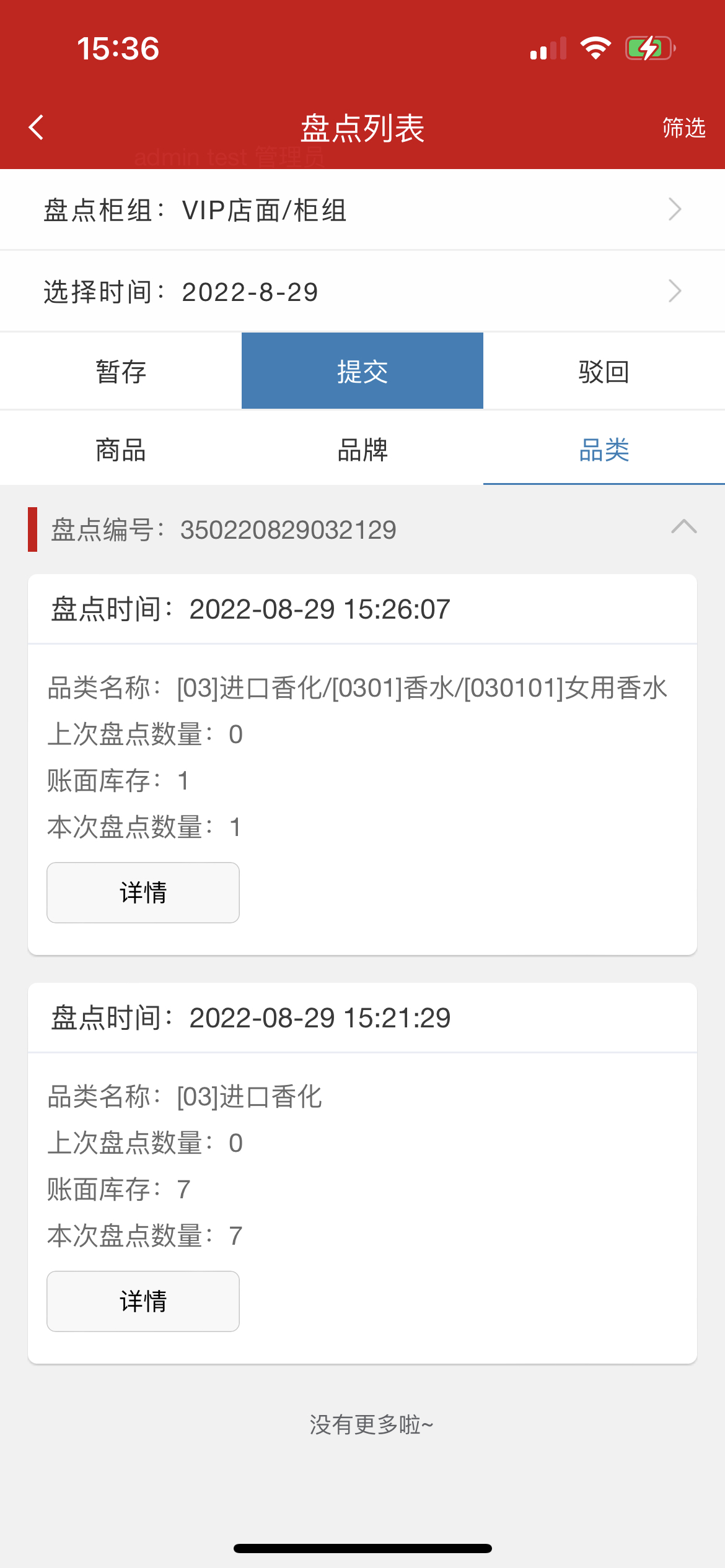Viewport: 725px width, 1568px height.
Task: Go back using the header arrow
Action: [36, 128]
